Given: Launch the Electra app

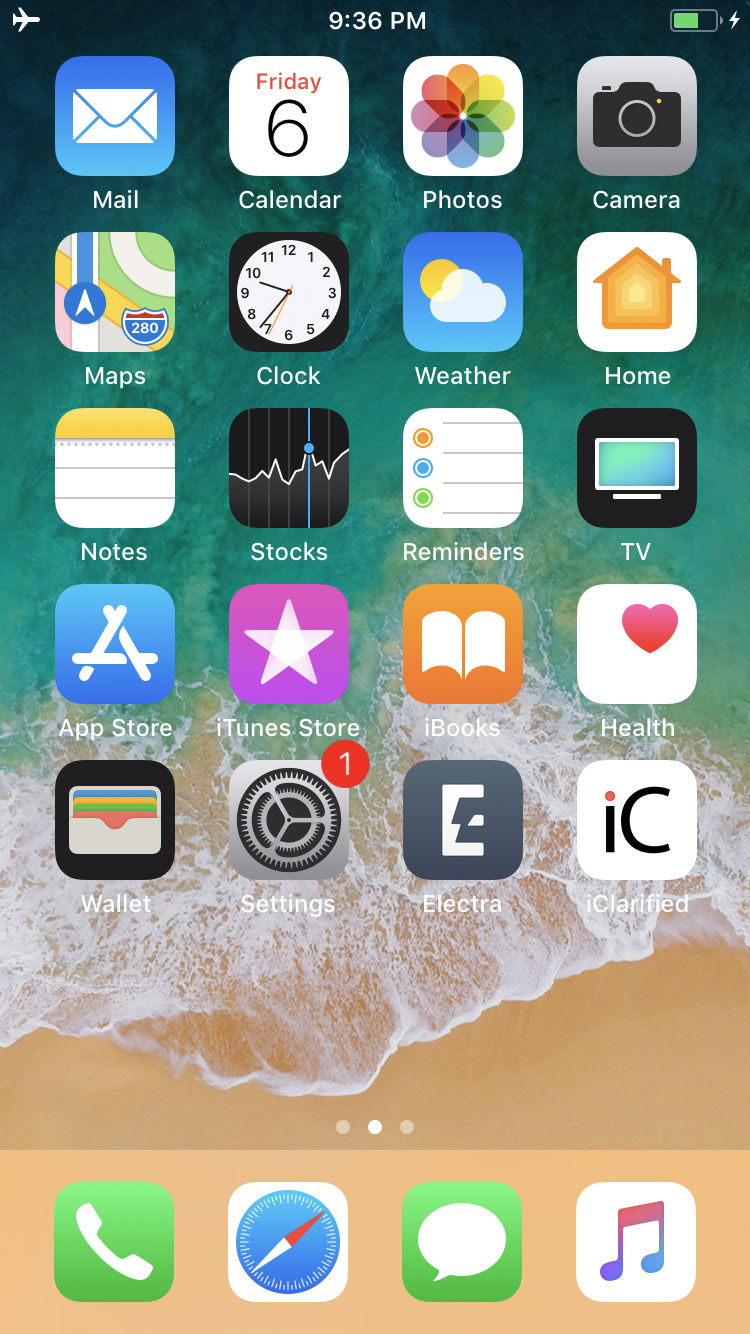Looking at the screenshot, I should click(463, 820).
